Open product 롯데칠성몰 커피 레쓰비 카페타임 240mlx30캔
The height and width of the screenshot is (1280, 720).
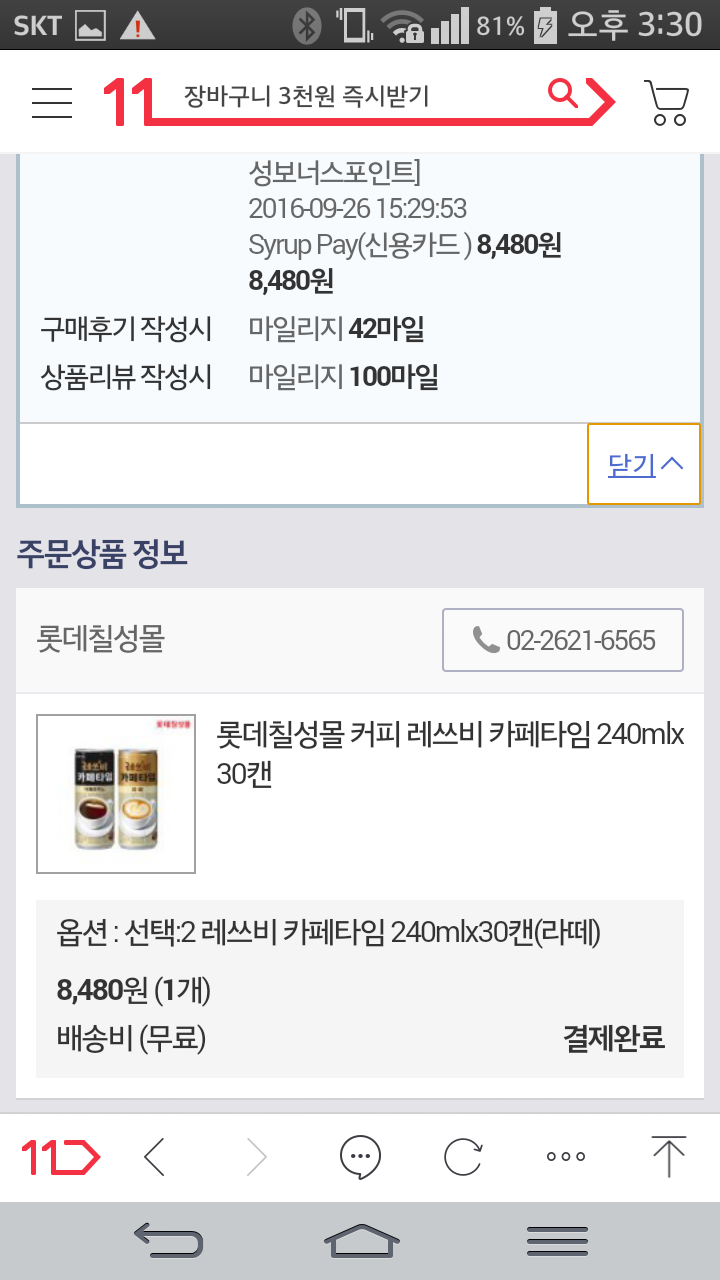[x=450, y=754]
